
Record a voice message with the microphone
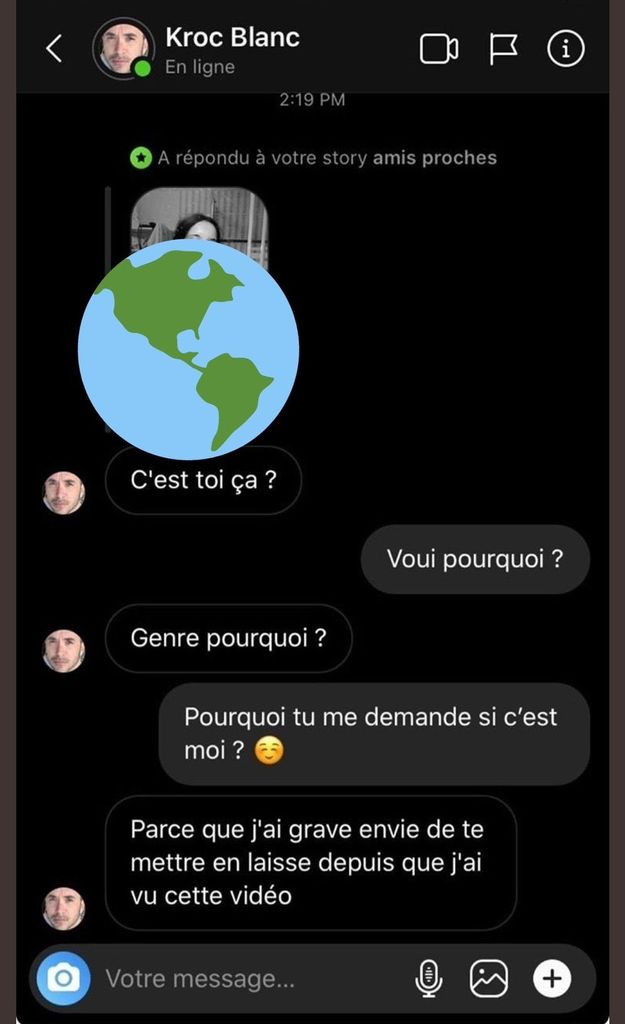tap(429, 978)
